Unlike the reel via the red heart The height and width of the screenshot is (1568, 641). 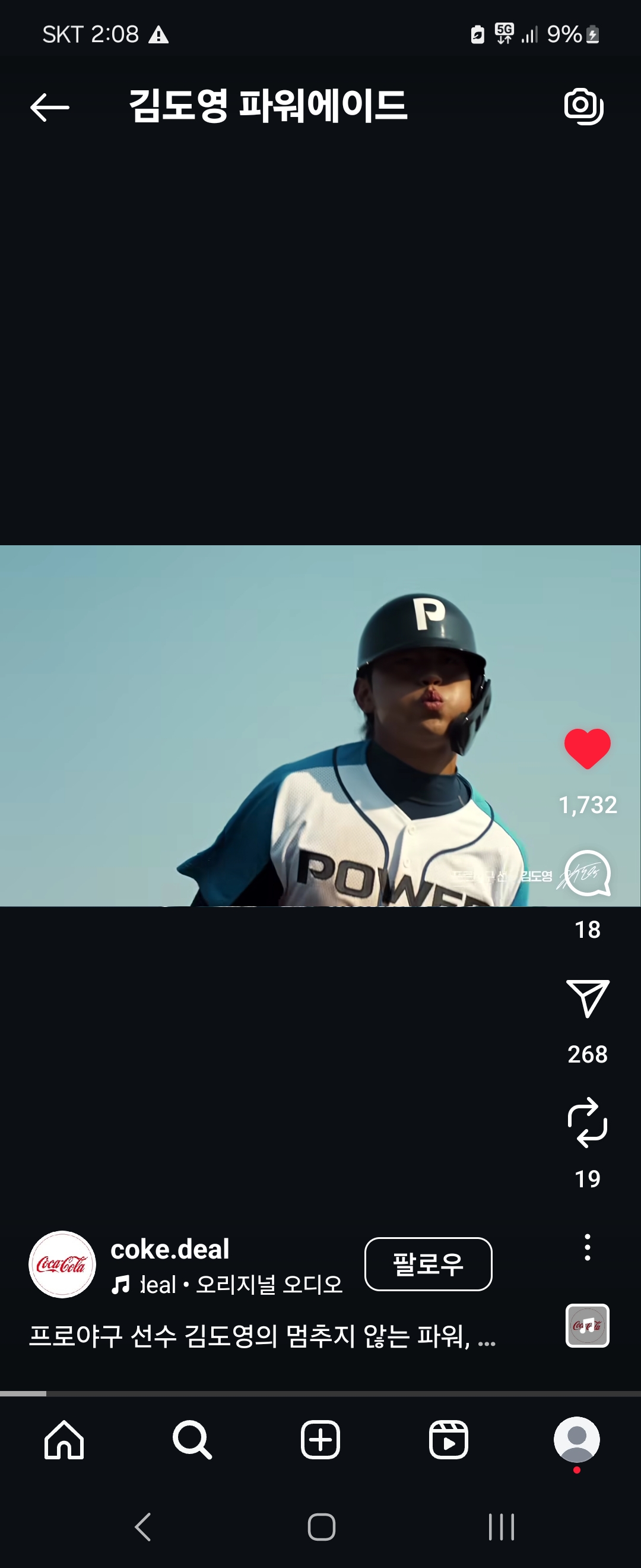pos(587,748)
